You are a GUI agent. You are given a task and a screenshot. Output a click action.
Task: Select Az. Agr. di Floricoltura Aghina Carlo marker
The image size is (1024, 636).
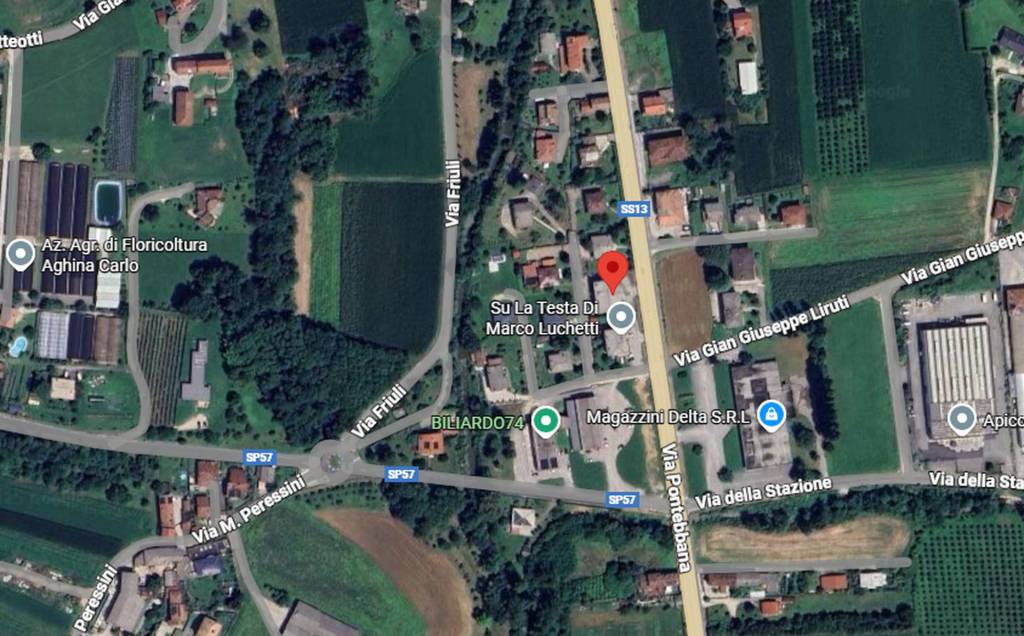click(20, 254)
